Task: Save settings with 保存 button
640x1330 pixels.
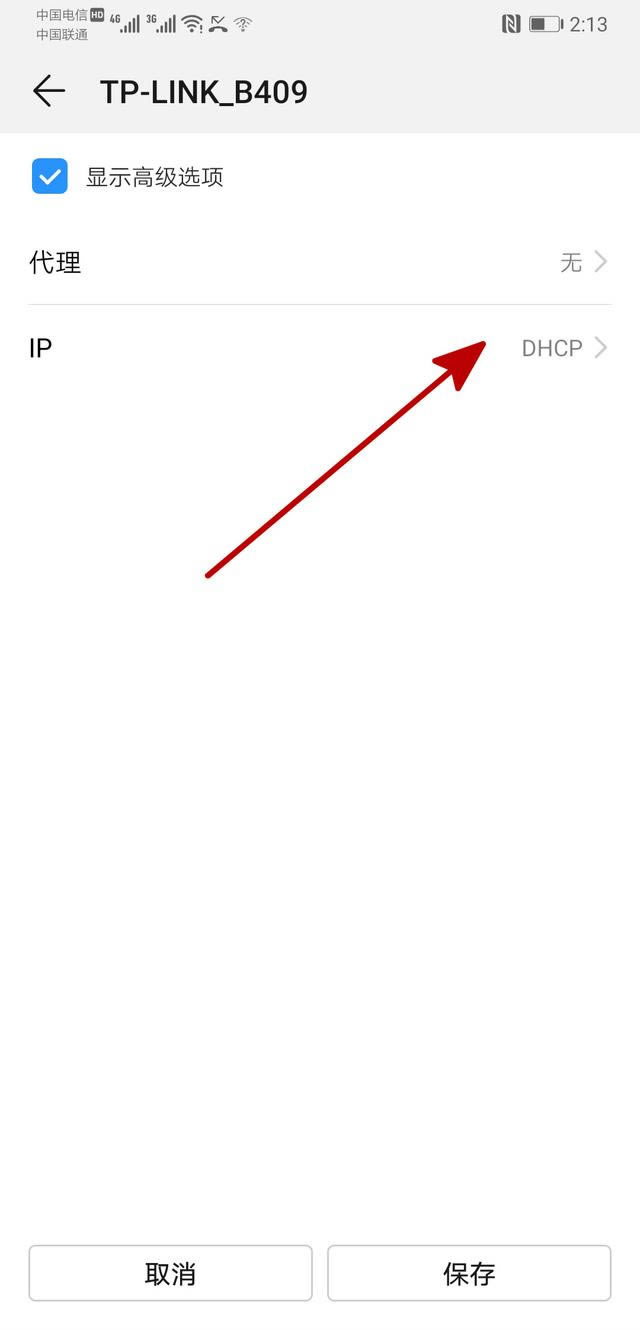Action: coord(469,1273)
